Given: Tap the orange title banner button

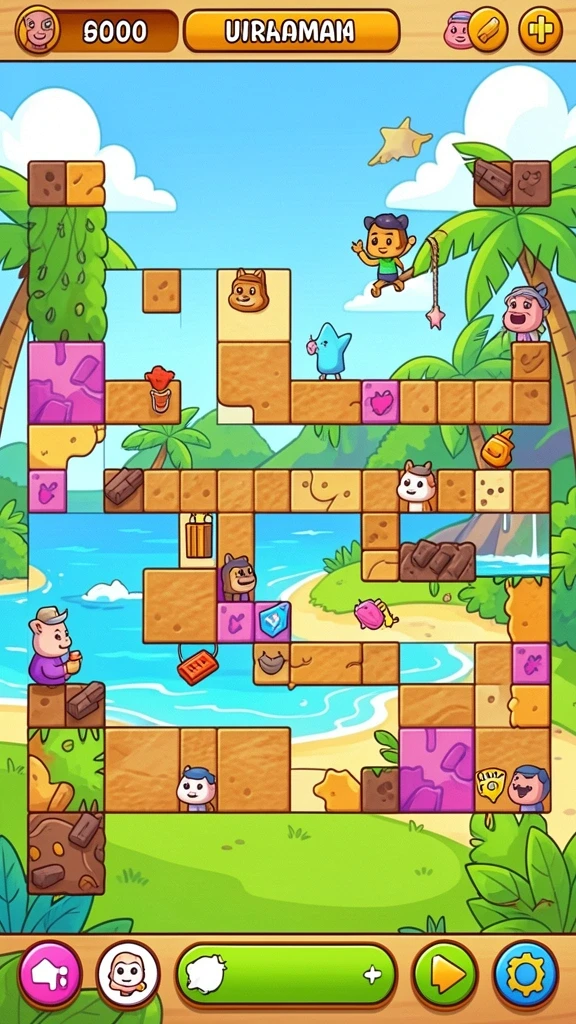Looking at the screenshot, I should point(291,31).
